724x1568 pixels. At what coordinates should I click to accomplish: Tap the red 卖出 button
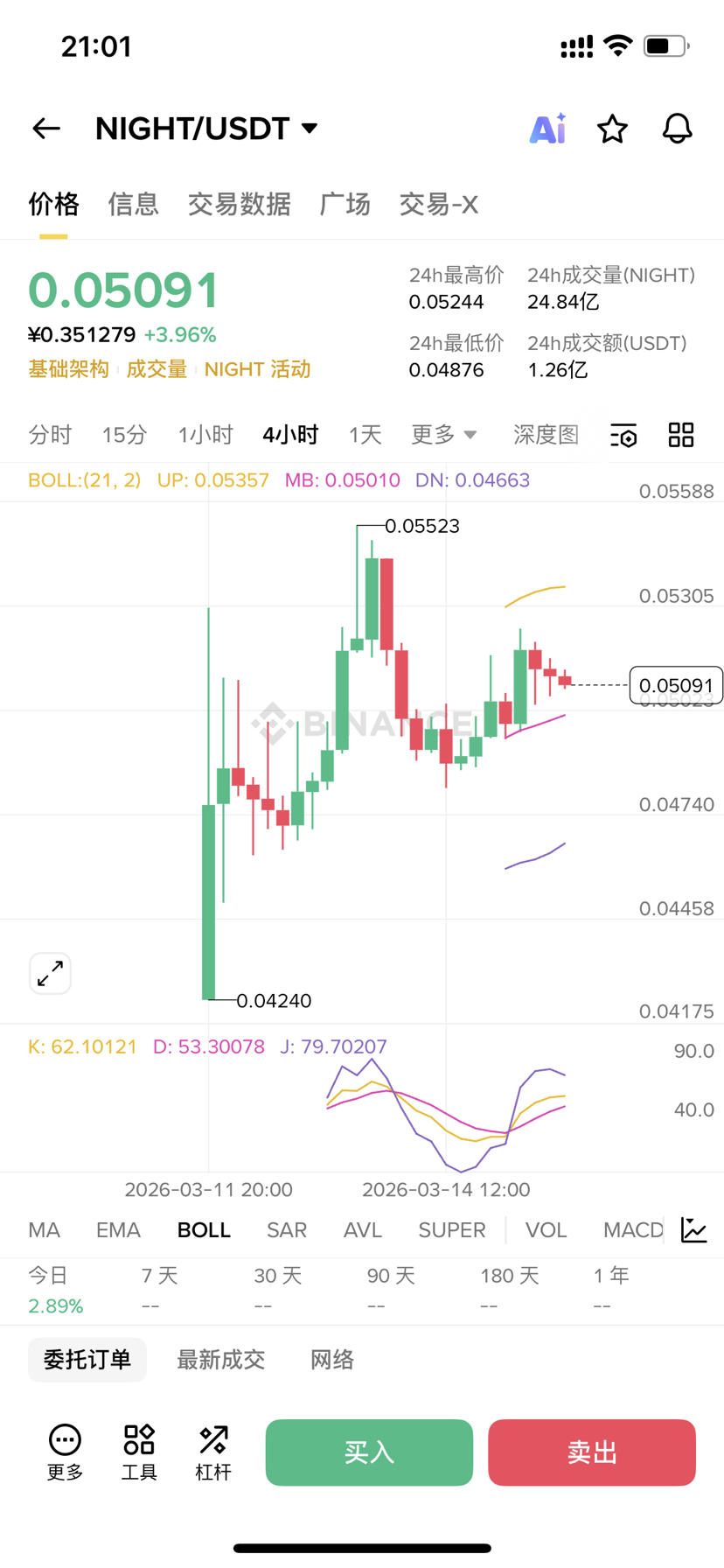(592, 1452)
